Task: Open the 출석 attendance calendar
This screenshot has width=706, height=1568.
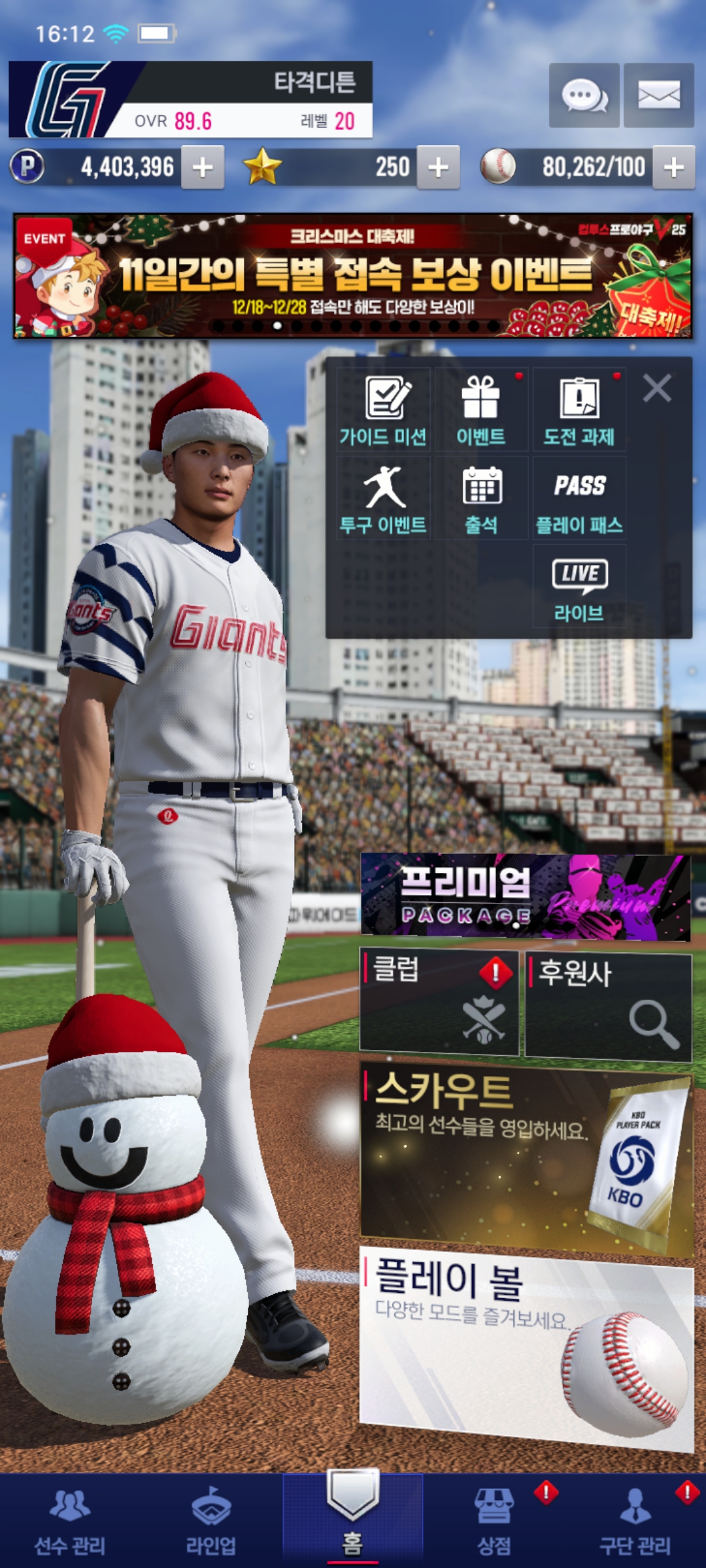Action: 481,498
